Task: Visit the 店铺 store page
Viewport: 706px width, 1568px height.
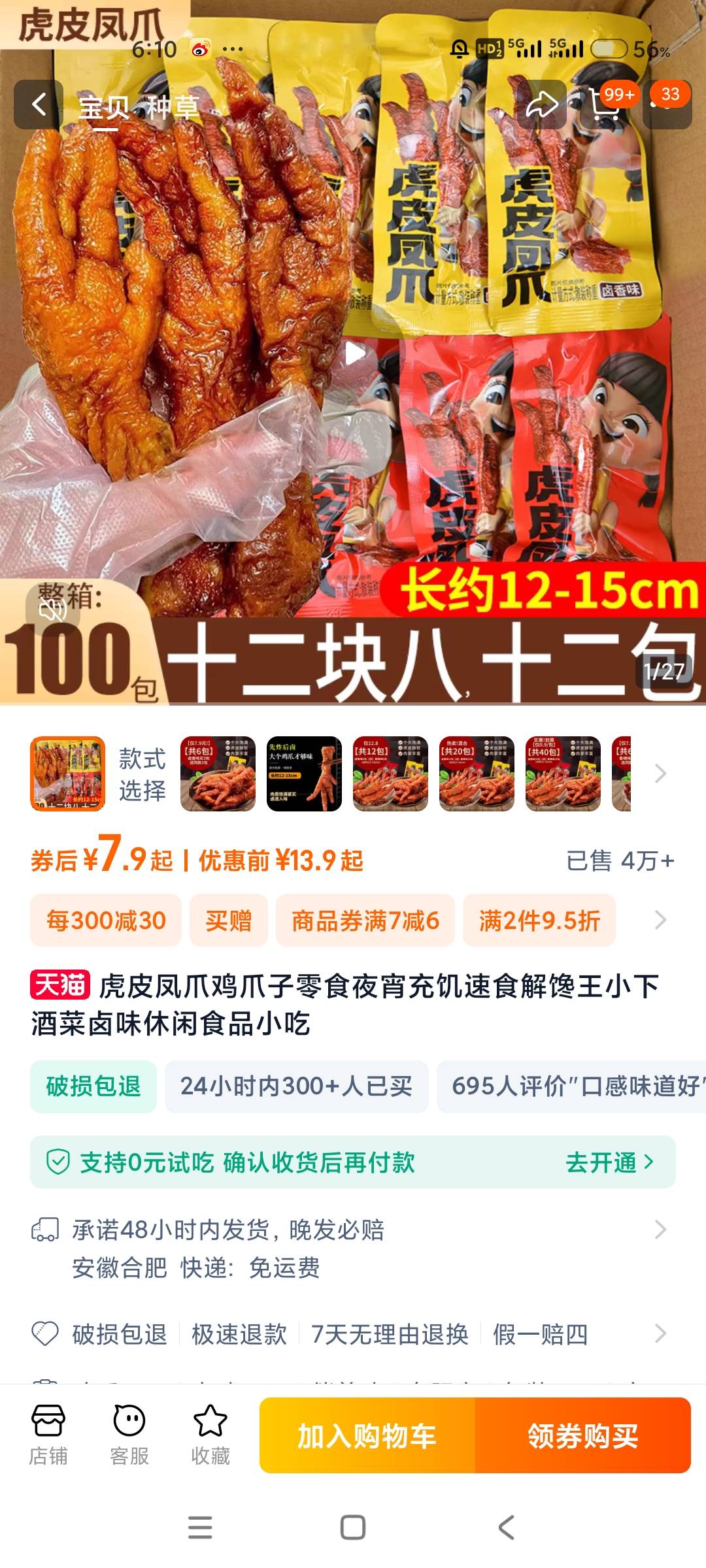Action: [x=48, y=1435]
